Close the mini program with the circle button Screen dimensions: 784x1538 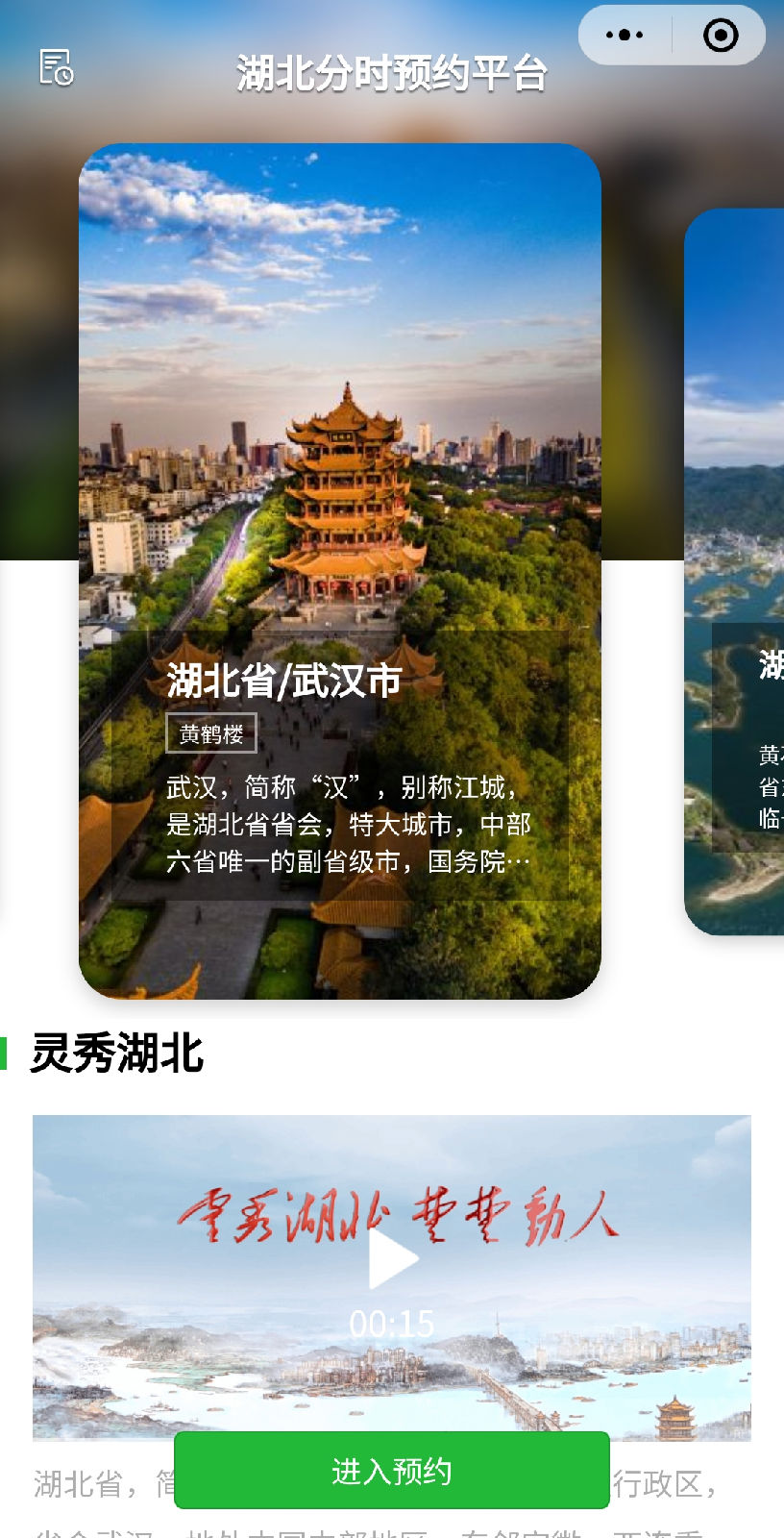[721, 36]
